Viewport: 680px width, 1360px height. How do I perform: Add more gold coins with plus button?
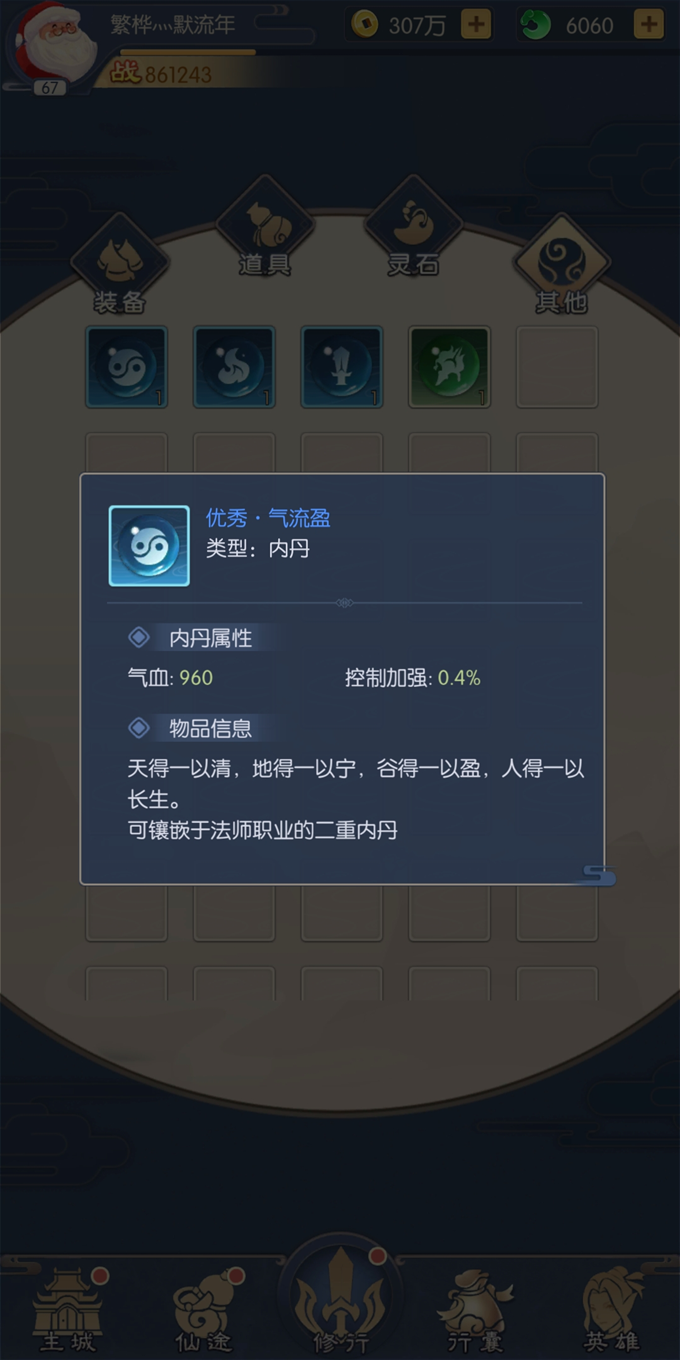point(476,25)
